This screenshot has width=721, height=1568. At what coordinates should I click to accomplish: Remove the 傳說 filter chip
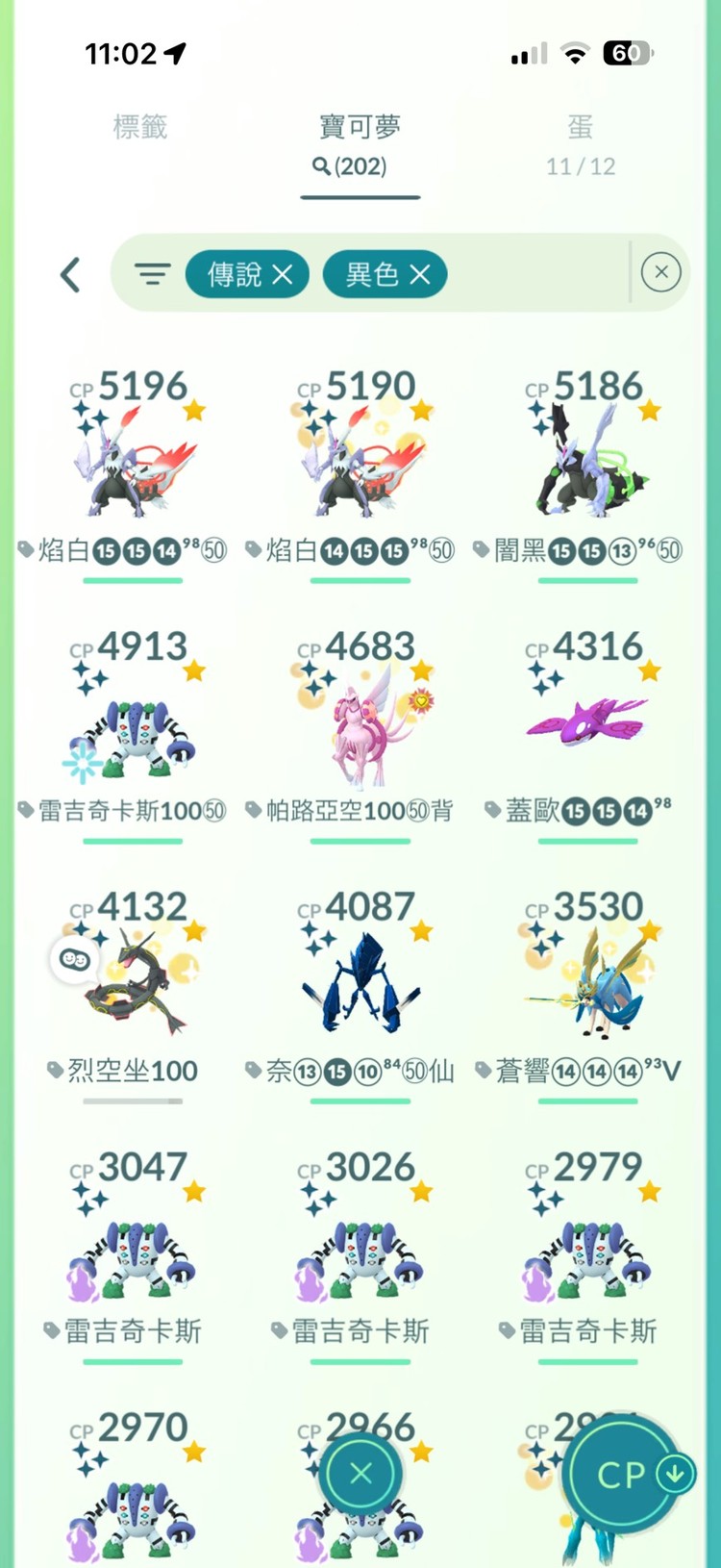pos(282,275)
